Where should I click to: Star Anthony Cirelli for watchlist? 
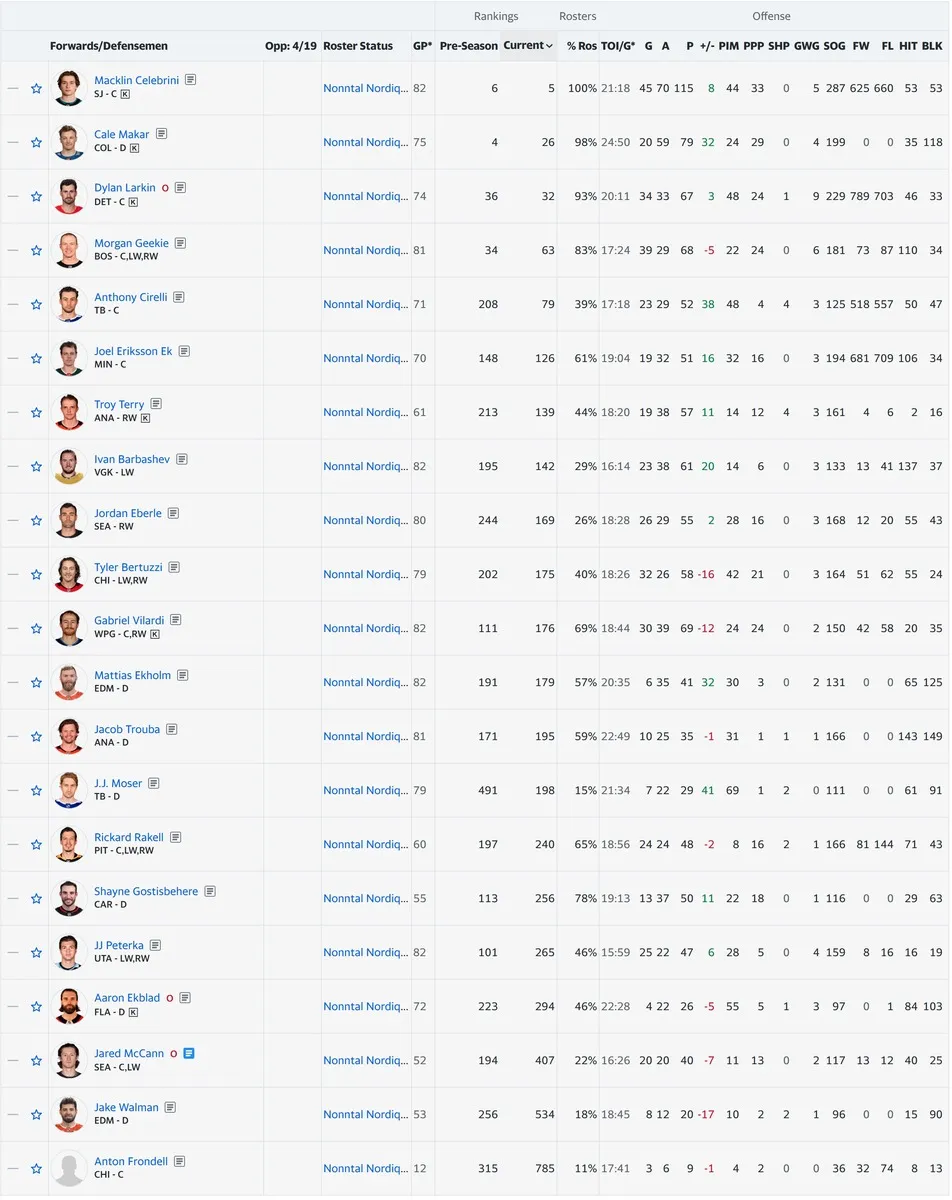click(36, 304)
